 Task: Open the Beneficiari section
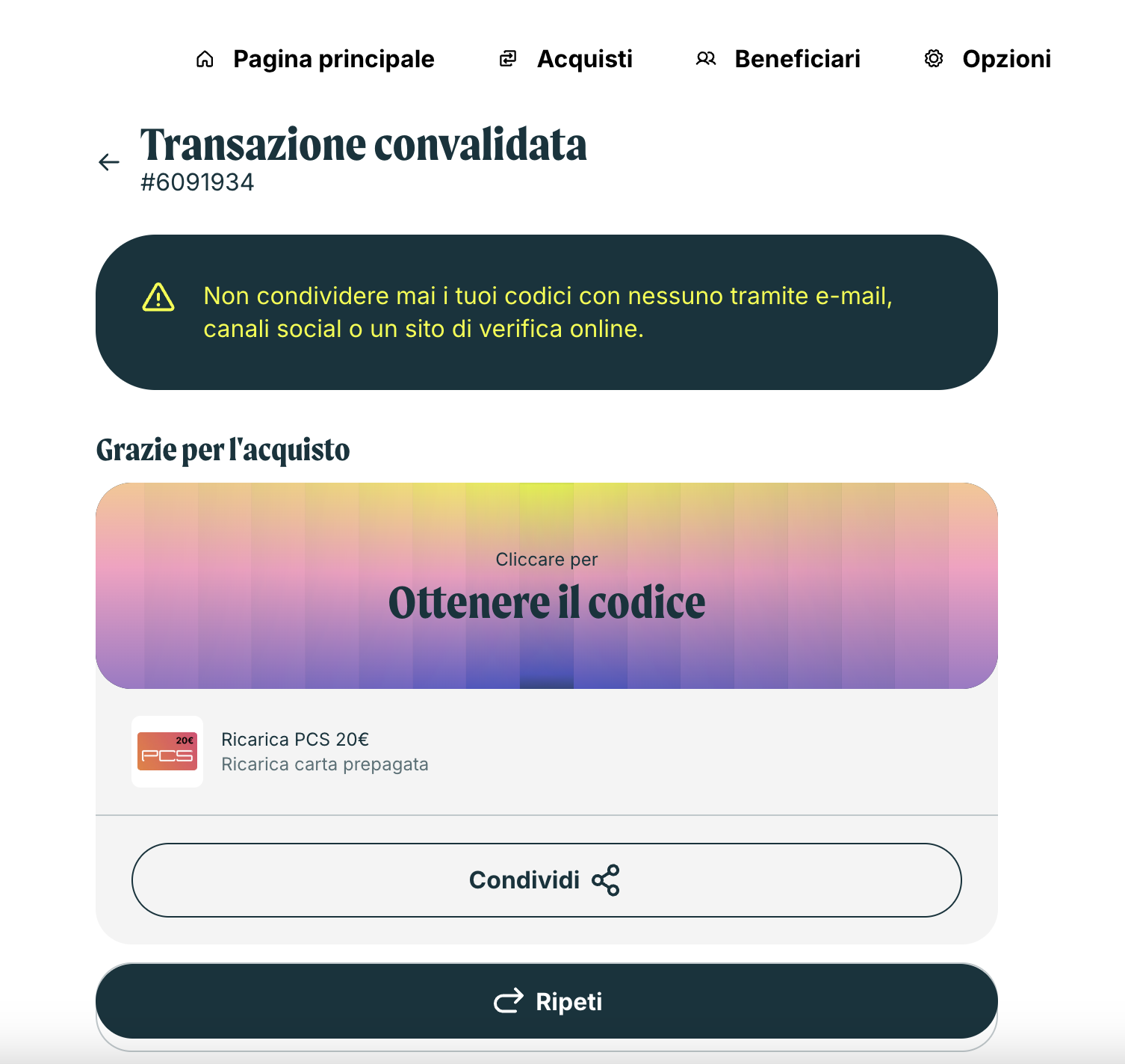(x=778, y=59)
